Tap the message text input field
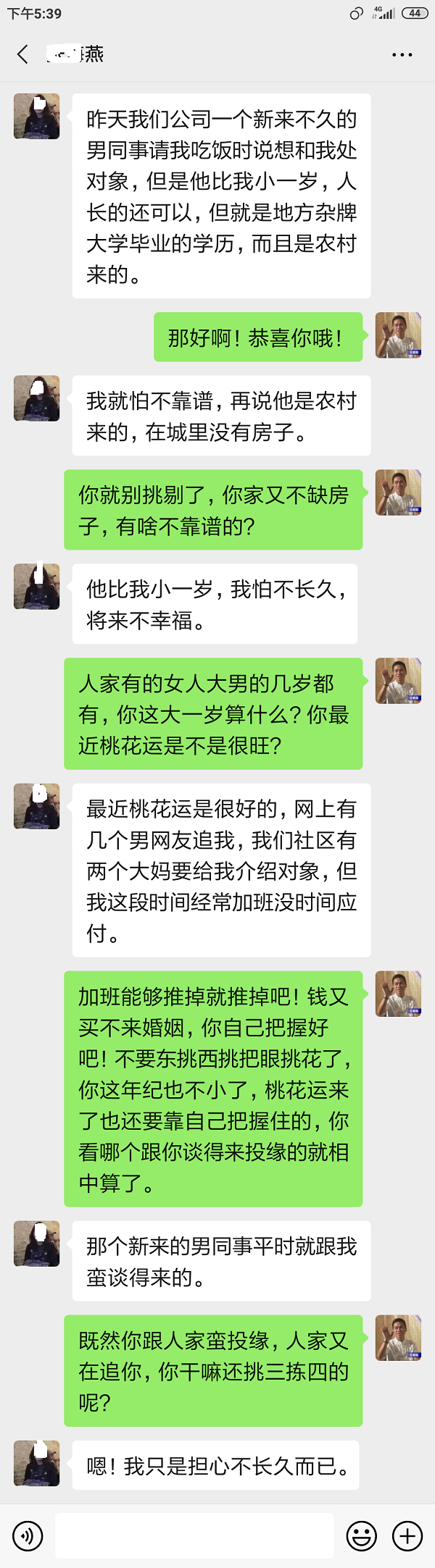 coord(194,1535)
